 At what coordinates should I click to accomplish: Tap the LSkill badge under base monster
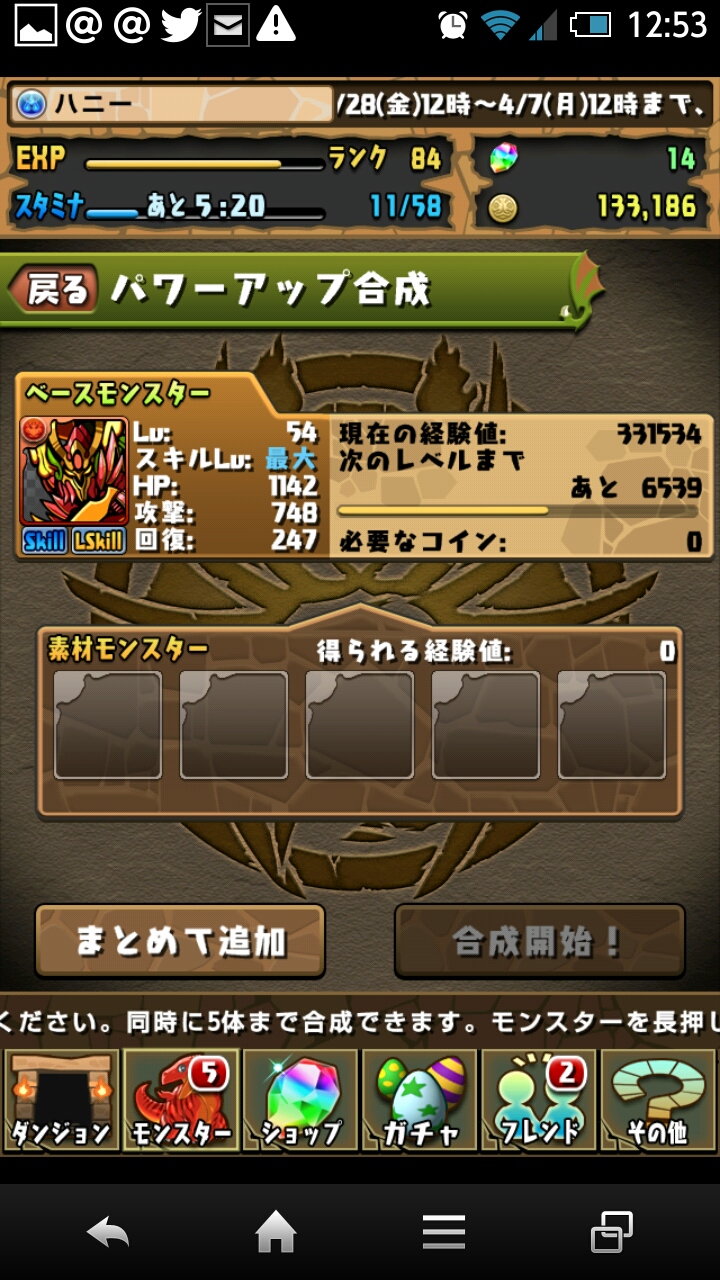pyautogui.click(x=98, y=541)
